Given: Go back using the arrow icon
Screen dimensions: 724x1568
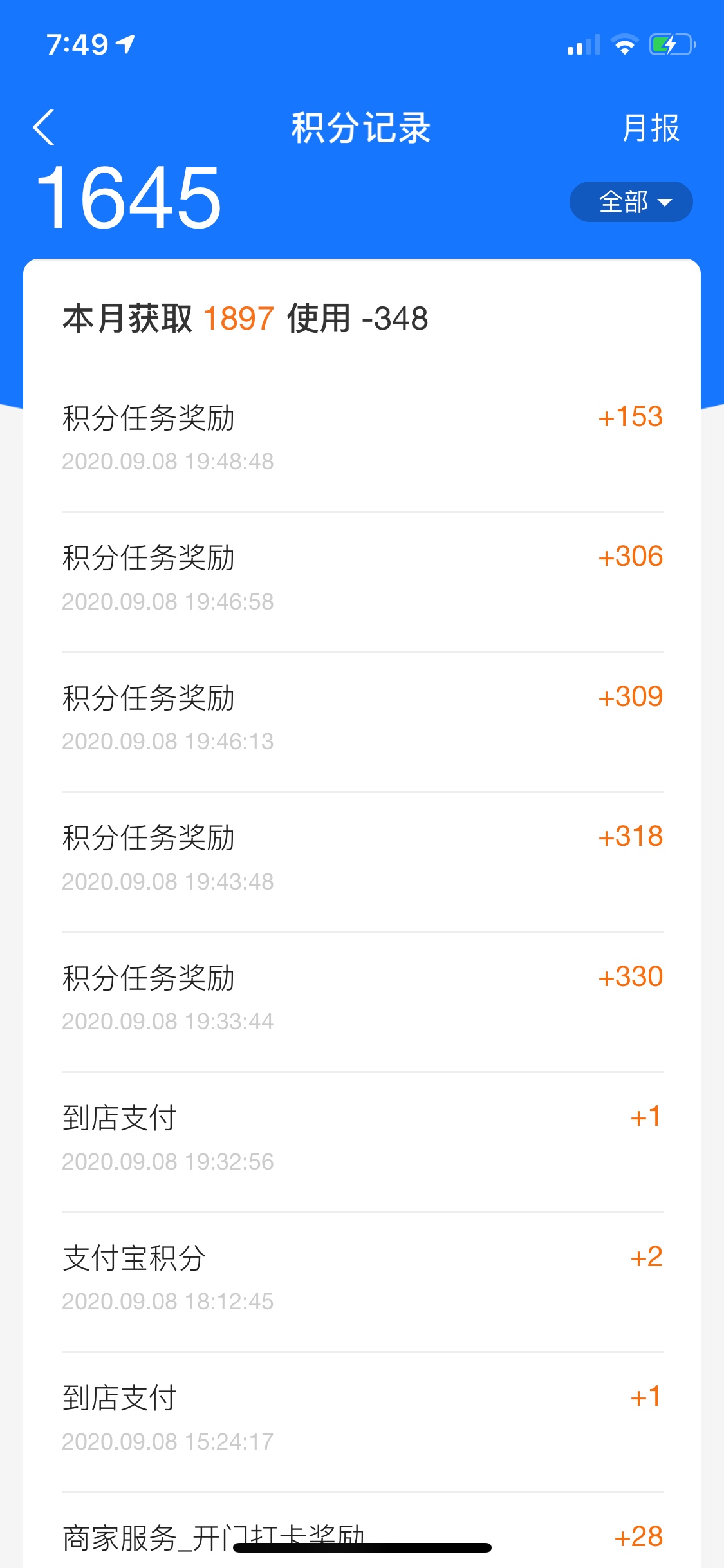Looking at the screenshot, I should 44,127.
